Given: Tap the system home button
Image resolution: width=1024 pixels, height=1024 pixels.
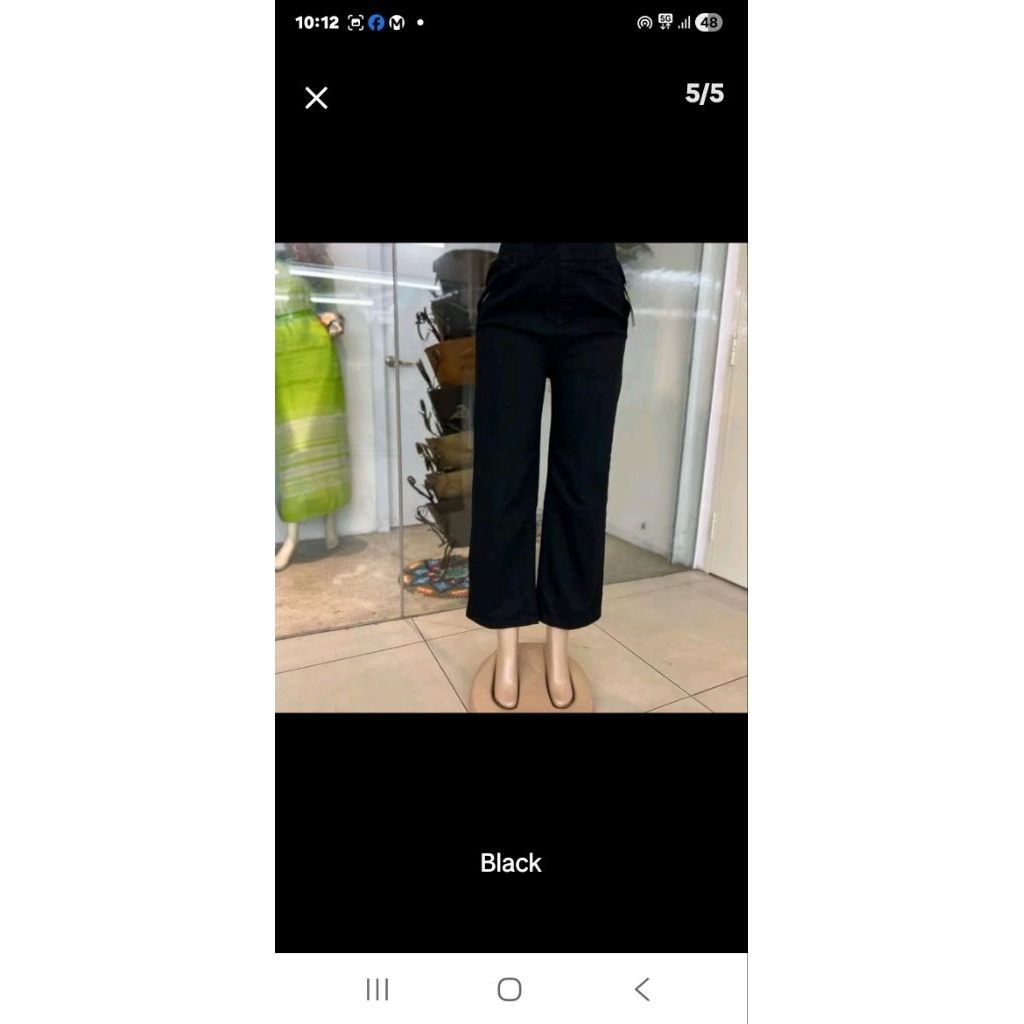Looking at the screenshot, I should pos(510,989).
